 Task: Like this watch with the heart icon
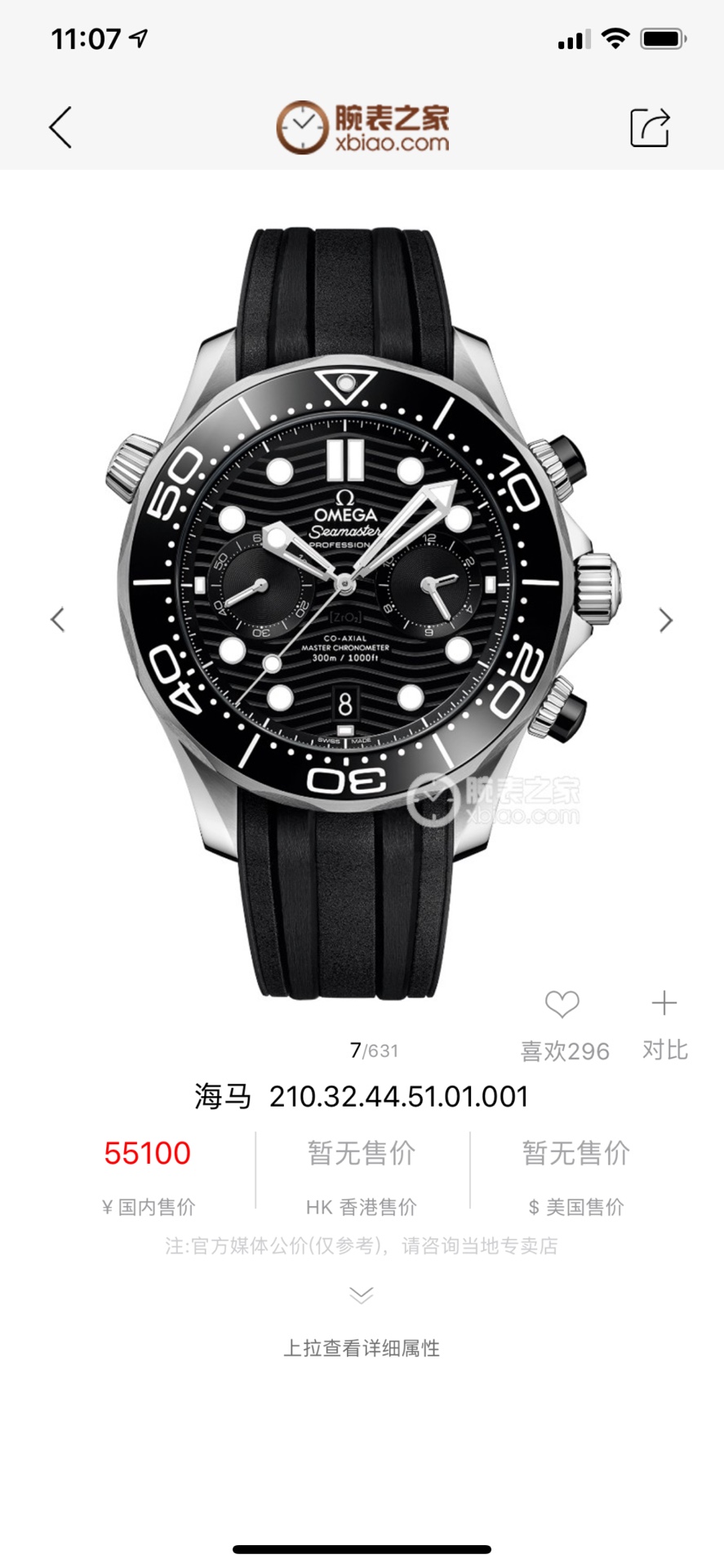[x=562, y=1004]
